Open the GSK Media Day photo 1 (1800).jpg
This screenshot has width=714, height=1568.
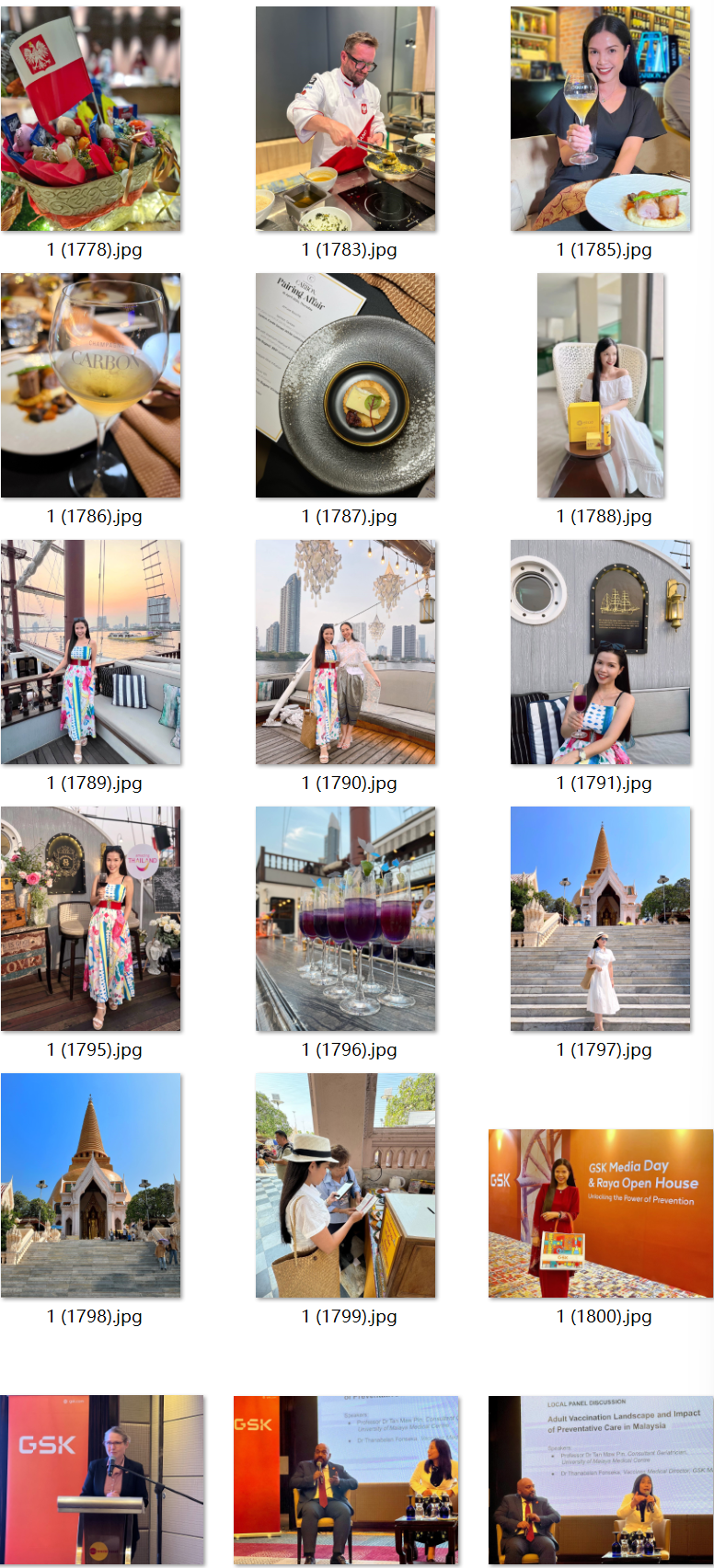[x=601, y=1214]
